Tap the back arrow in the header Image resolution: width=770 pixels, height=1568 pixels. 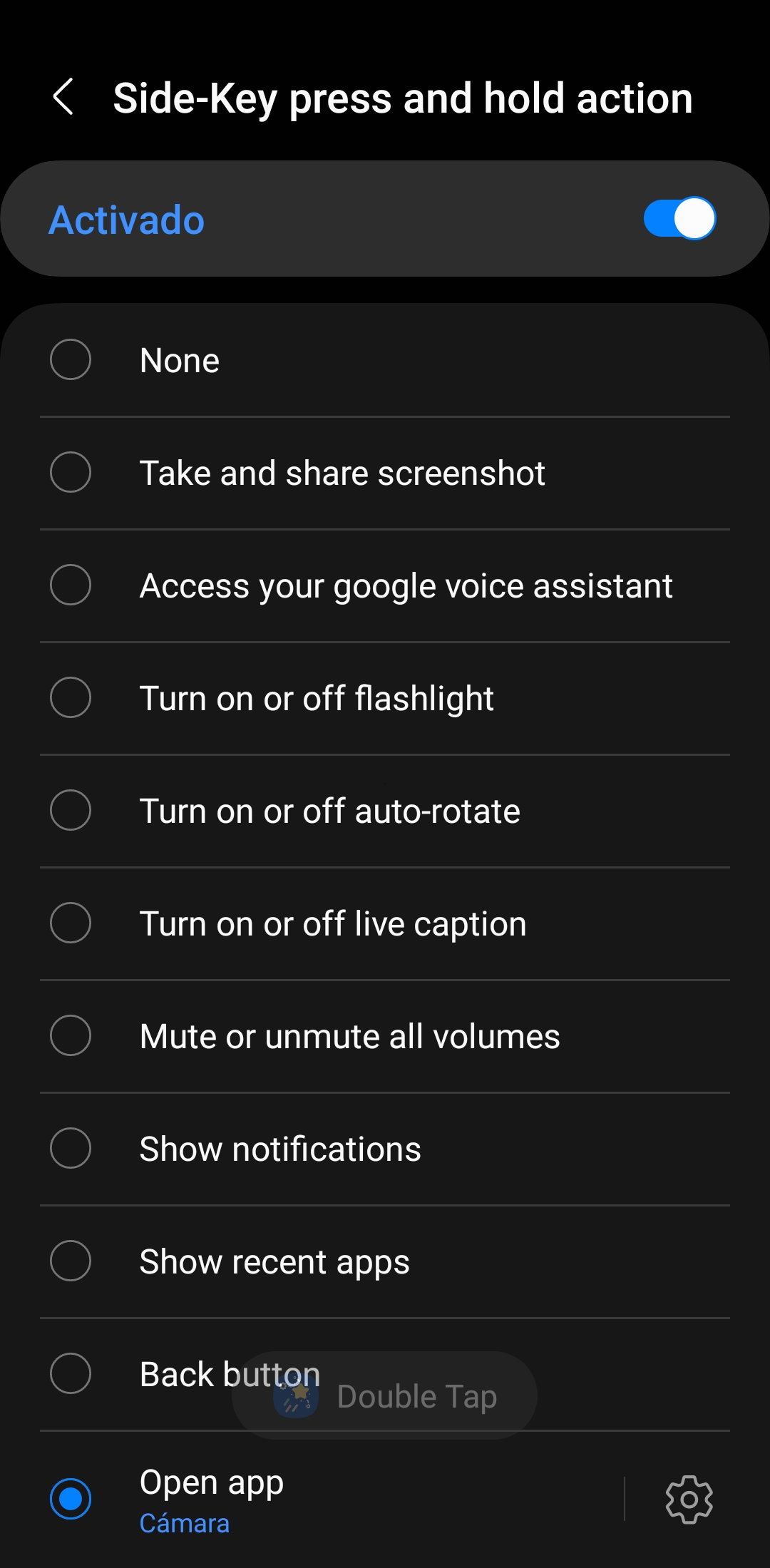(64, 98)
